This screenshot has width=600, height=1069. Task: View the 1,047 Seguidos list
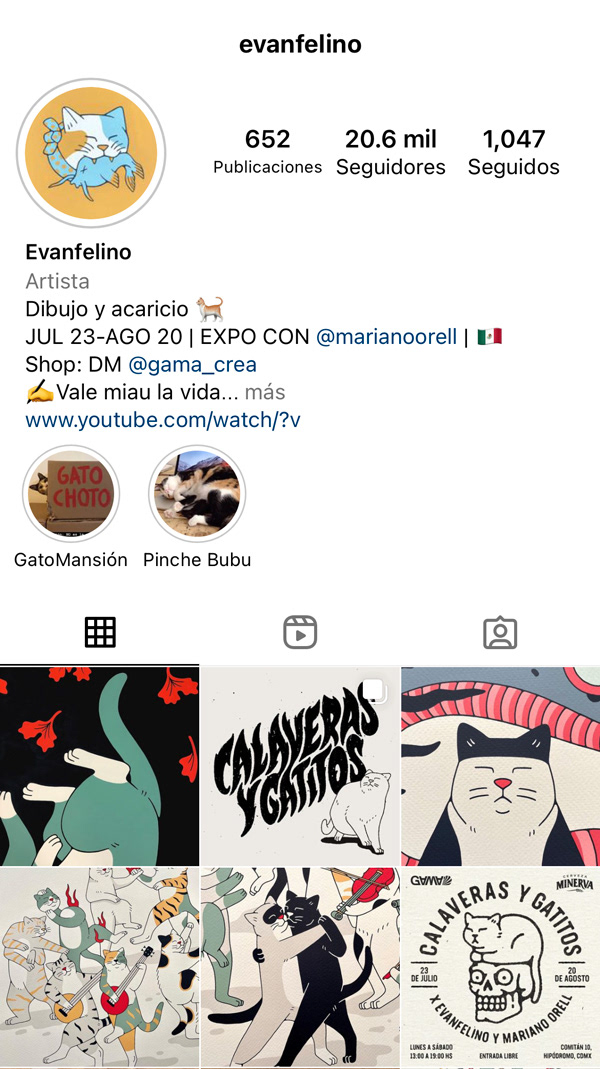[513, 152]
